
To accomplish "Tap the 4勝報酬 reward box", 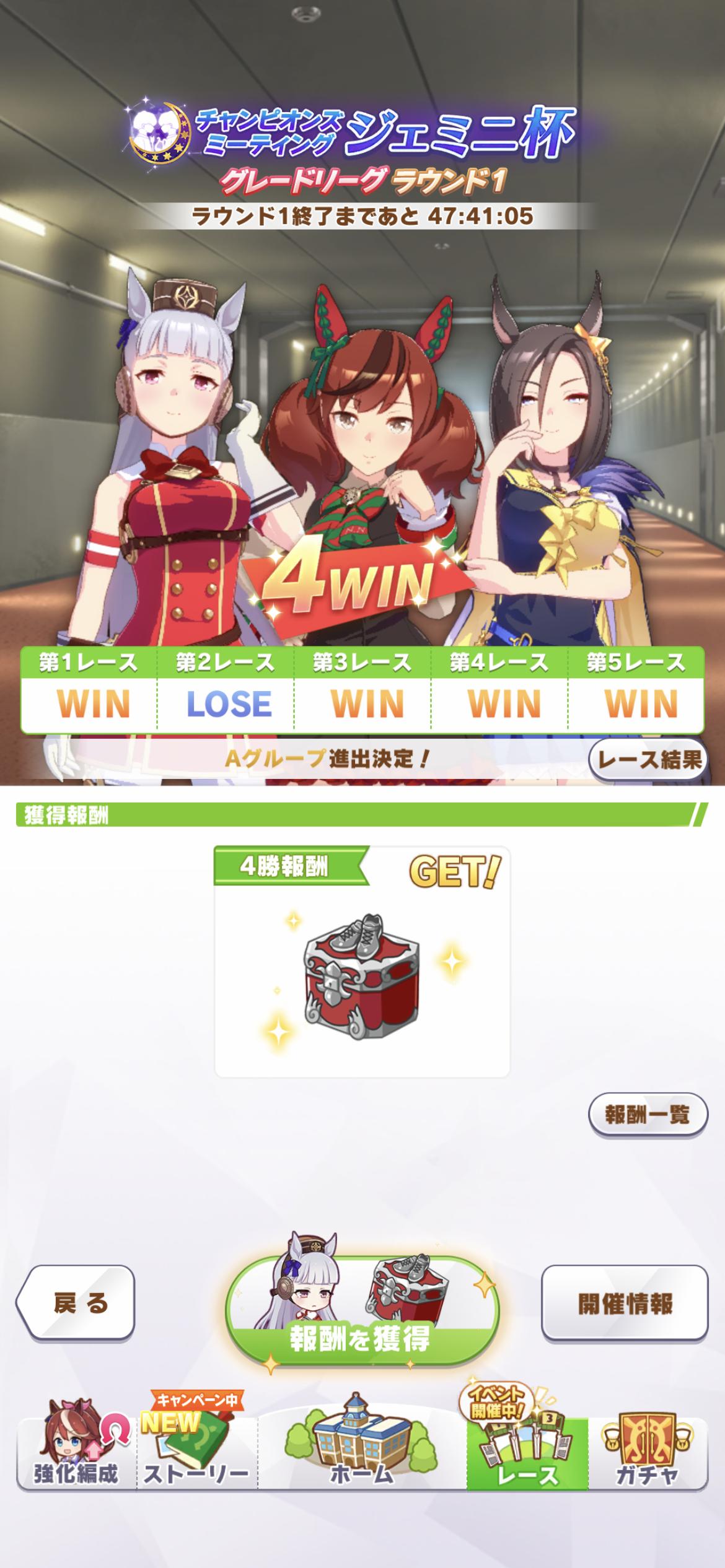I will [362, 962].
